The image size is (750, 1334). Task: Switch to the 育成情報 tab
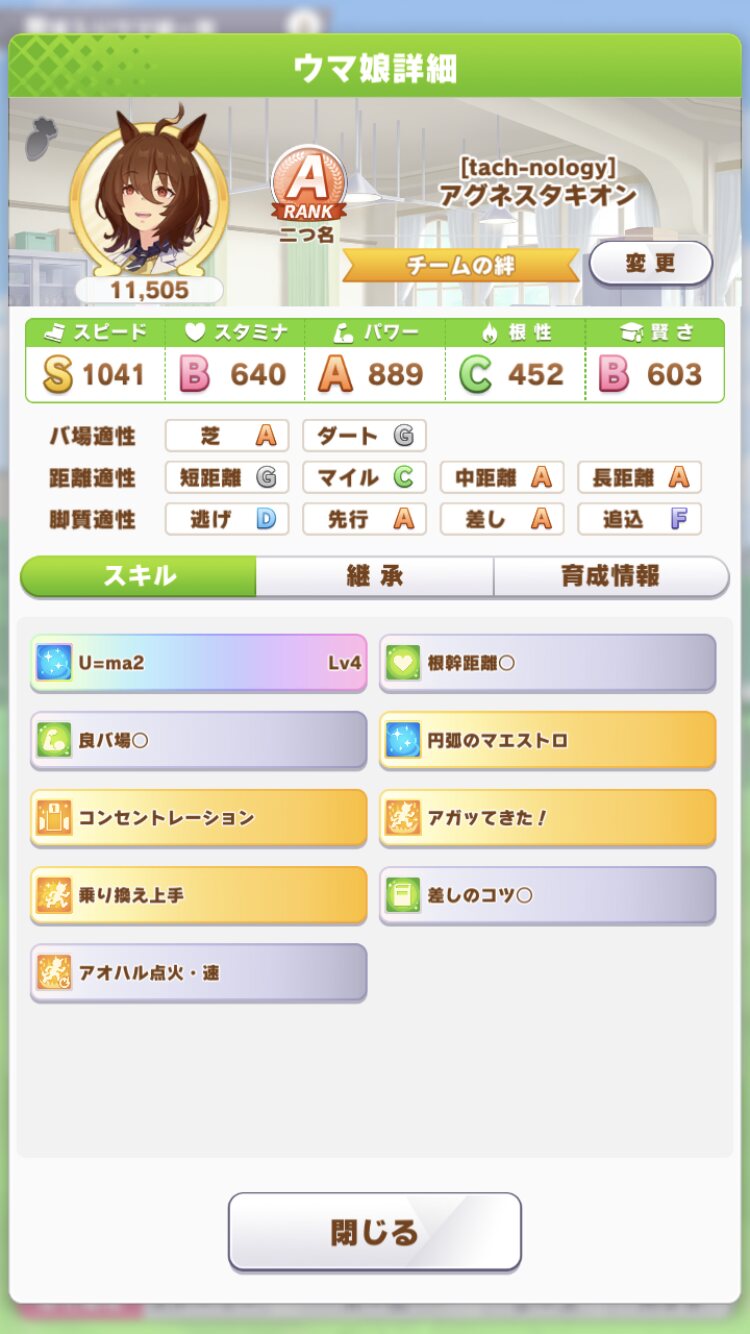pos(610,577)
